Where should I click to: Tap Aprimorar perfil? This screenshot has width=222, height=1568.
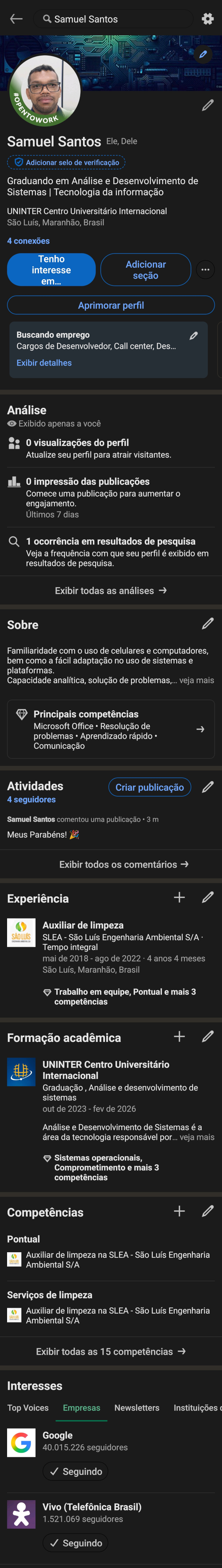(x=111, y=305)
